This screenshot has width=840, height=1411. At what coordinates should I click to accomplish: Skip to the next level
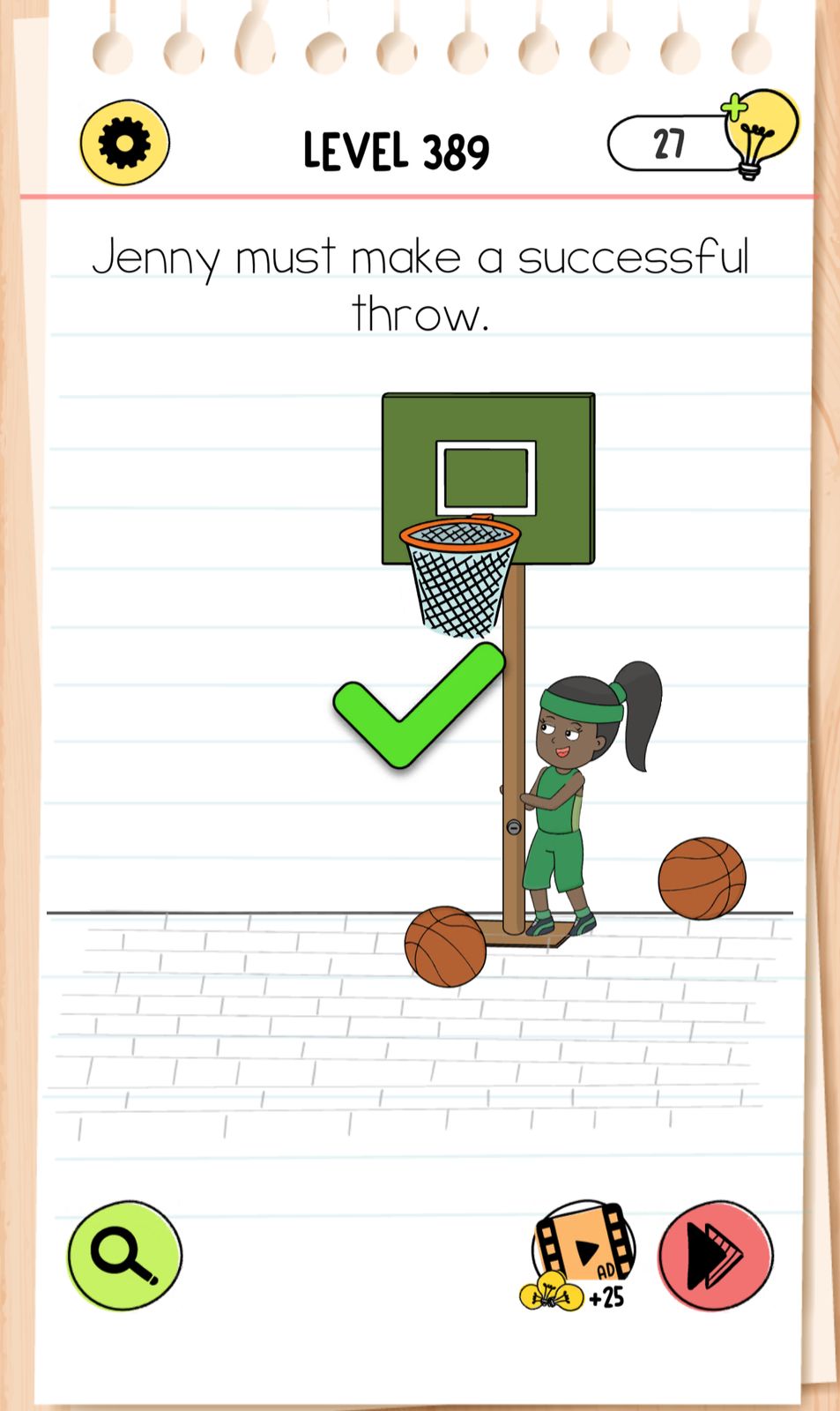pos(715,1255)
